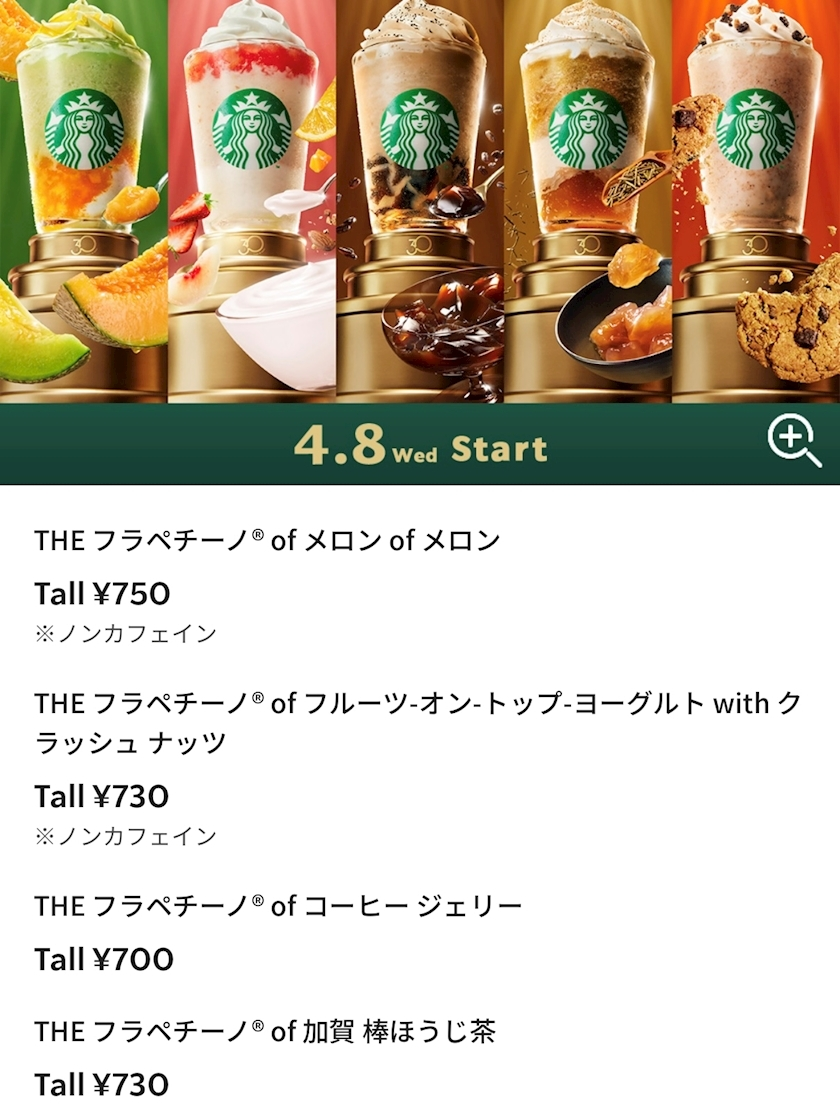Click the ノンカフェイン label under melon drink
Image resolution: width=840 pixels, height=1120 pixels.
tap(125, 631)
